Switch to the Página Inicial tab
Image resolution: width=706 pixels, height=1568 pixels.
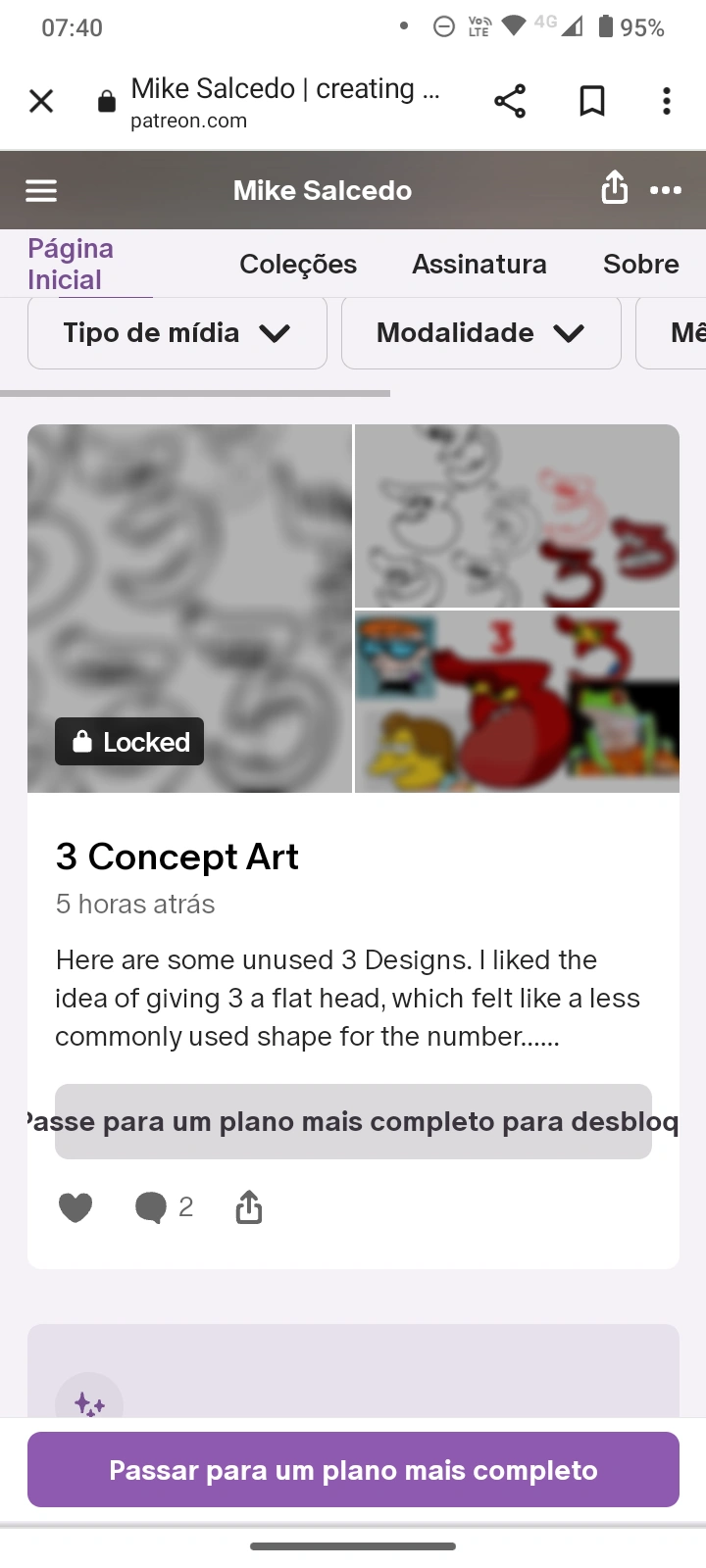71,264
